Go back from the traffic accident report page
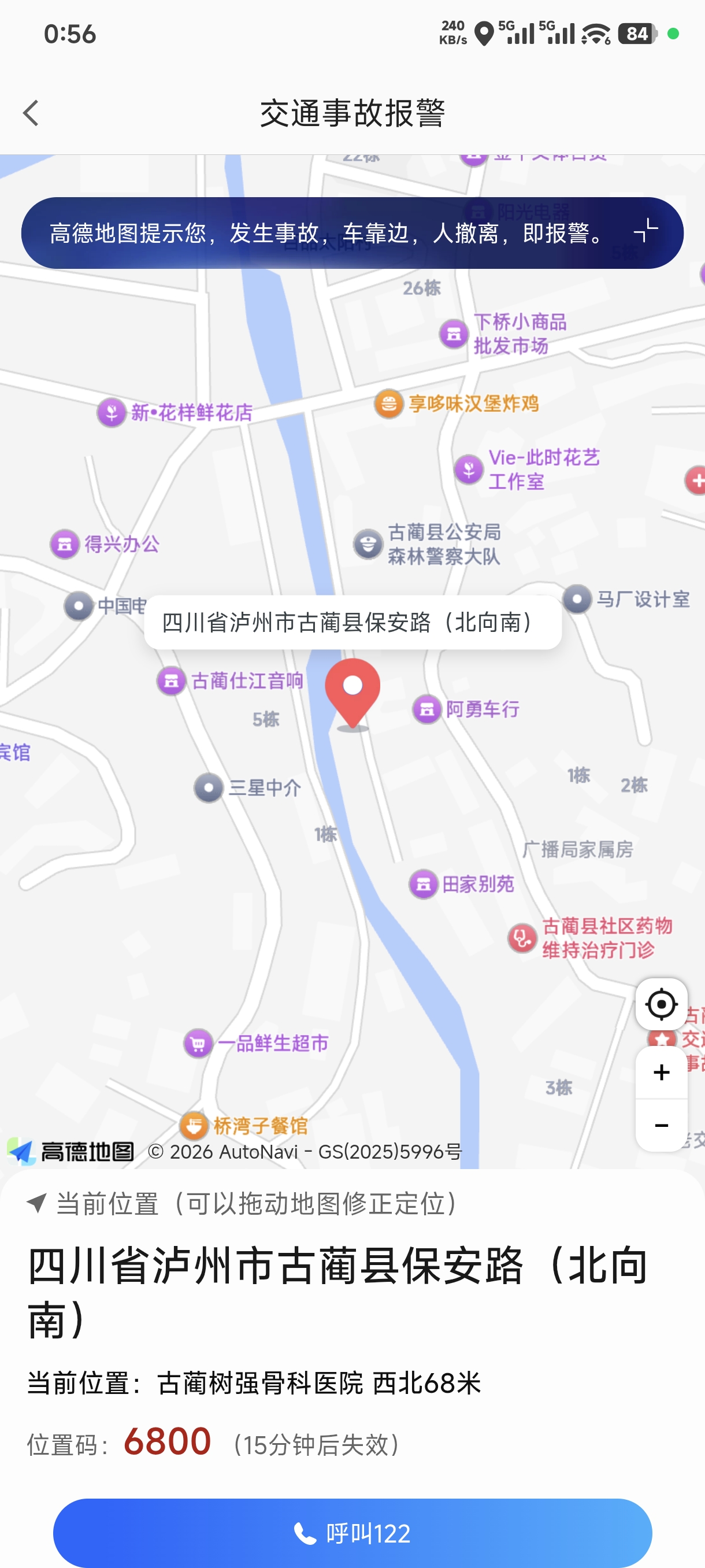Screen dimensions: 705x1568 [31, 113]
